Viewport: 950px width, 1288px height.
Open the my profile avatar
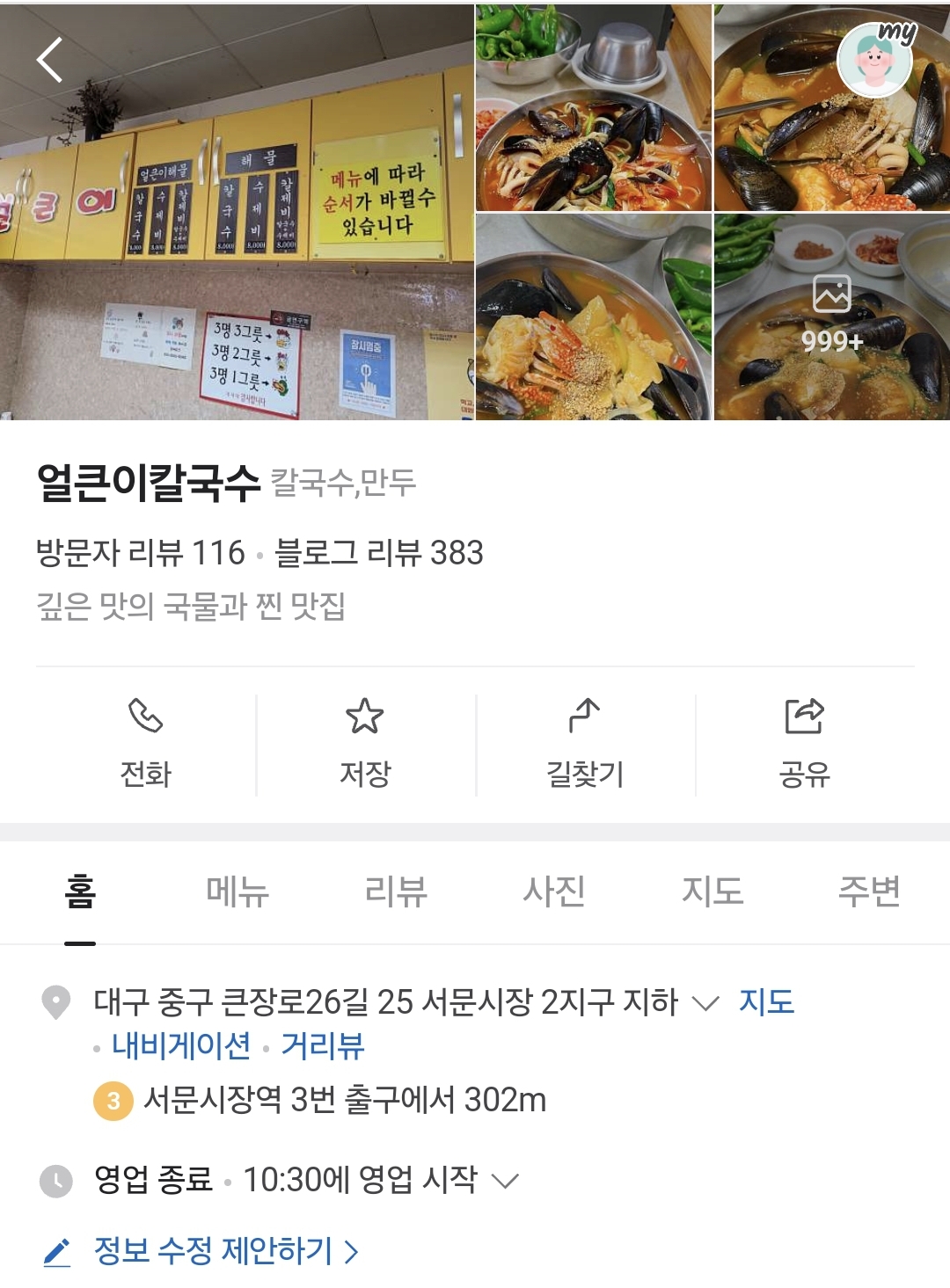[x=875, y=59]
